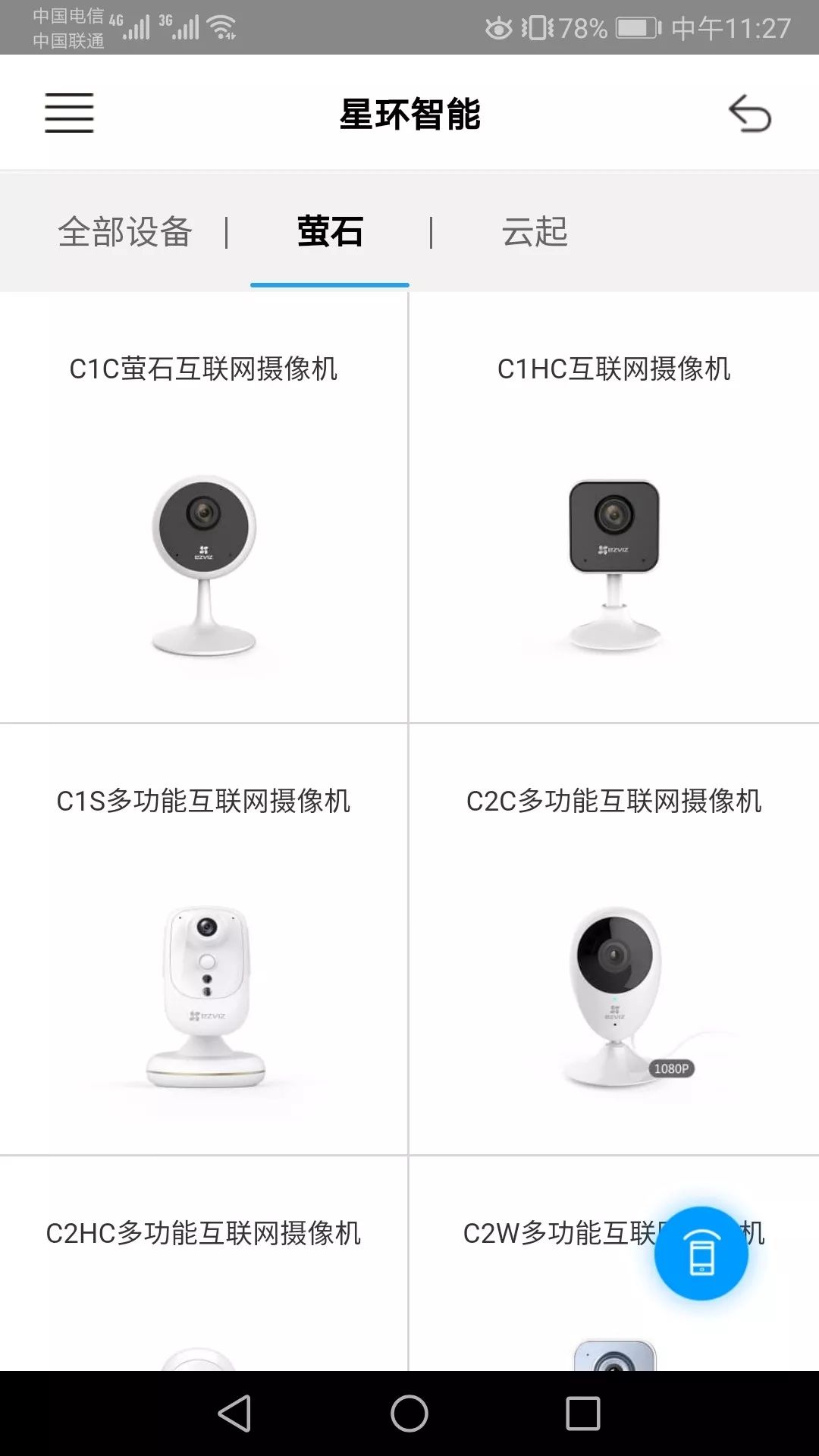
Task: Open C1HC互联网摄像机 device card
Action: [x=614, y=508]
